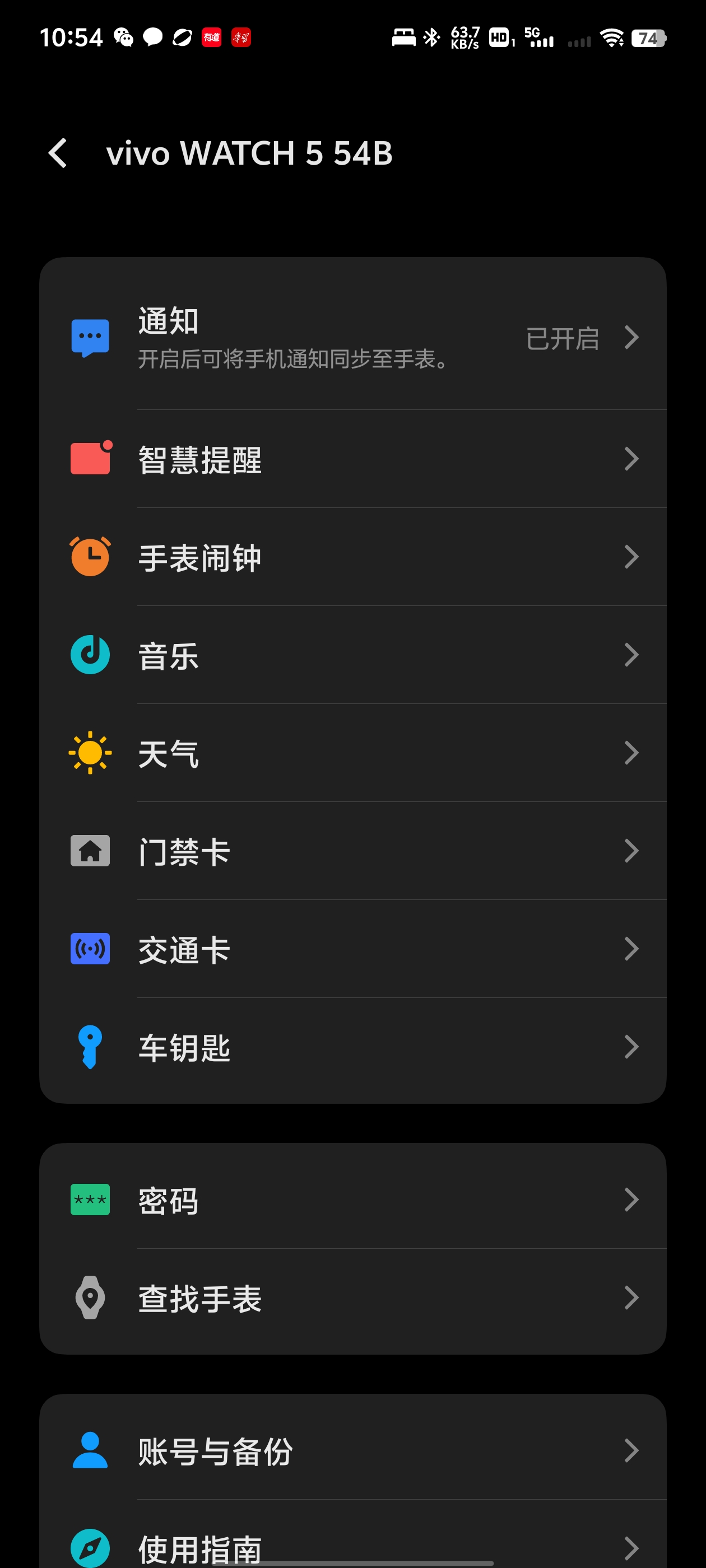Go back from vivo WATCH 5 page
The width and height of the screenshot is (706, 1568).
[x=58, y=153]
